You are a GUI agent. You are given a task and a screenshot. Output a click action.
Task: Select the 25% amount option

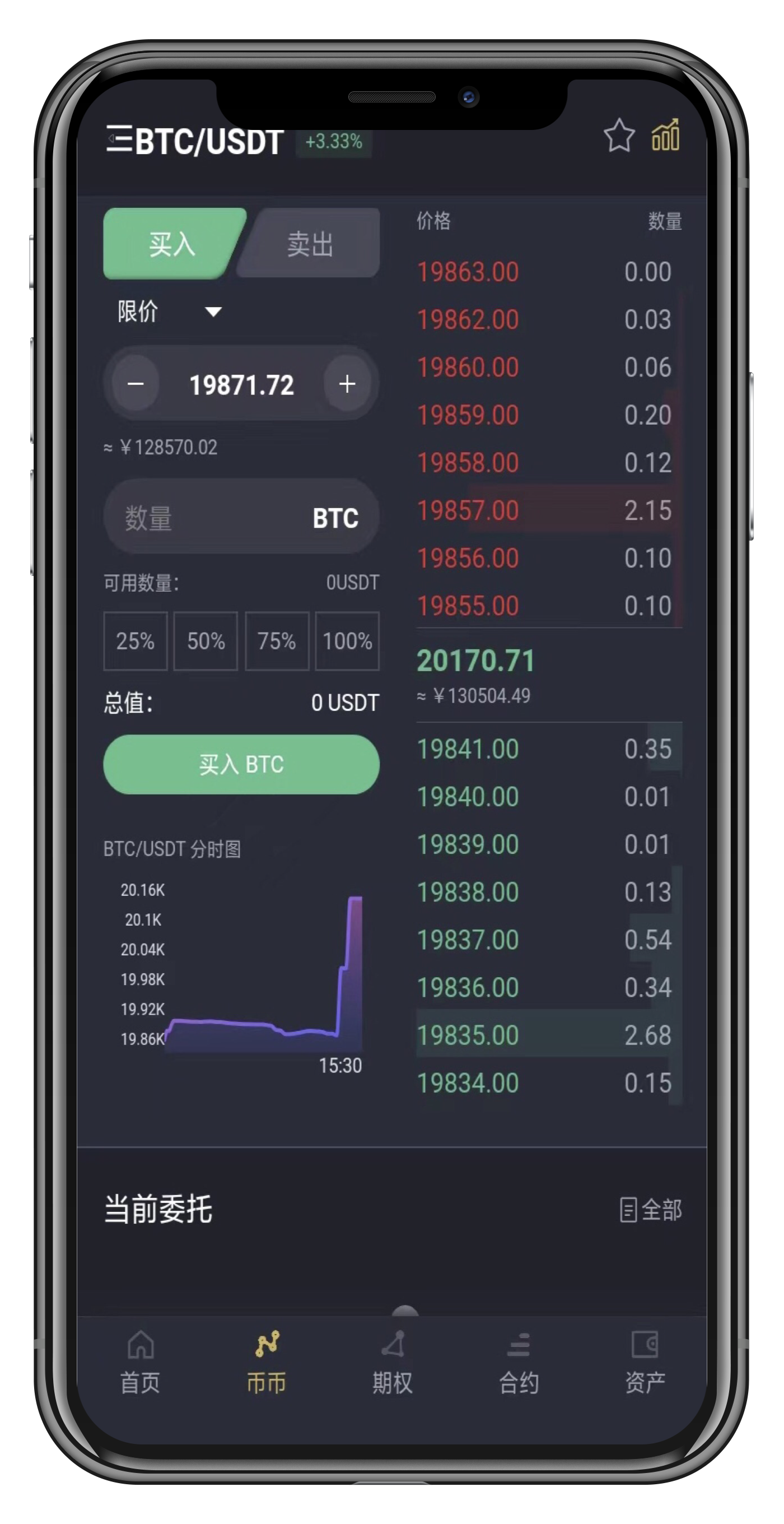point(136,641)
